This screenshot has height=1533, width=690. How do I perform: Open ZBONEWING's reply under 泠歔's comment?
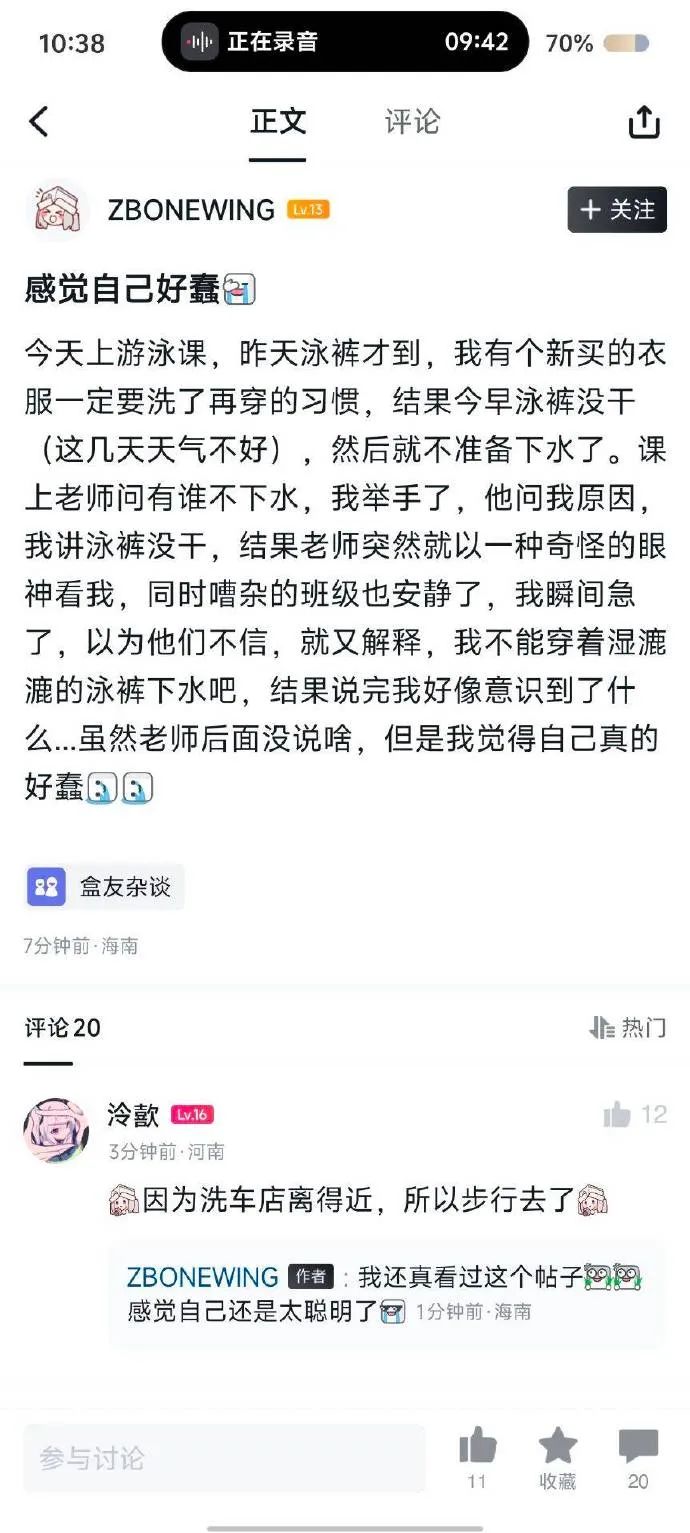click(x=386, y=1294)
